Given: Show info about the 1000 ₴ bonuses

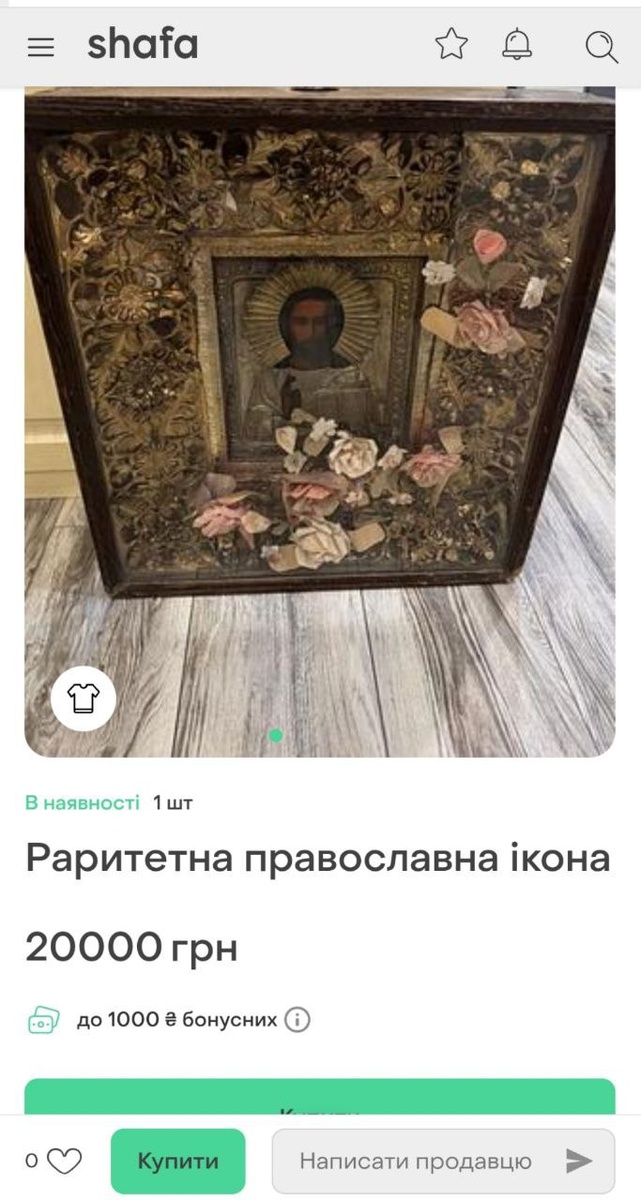Looking at the screenshot, I should (297, 1020).
